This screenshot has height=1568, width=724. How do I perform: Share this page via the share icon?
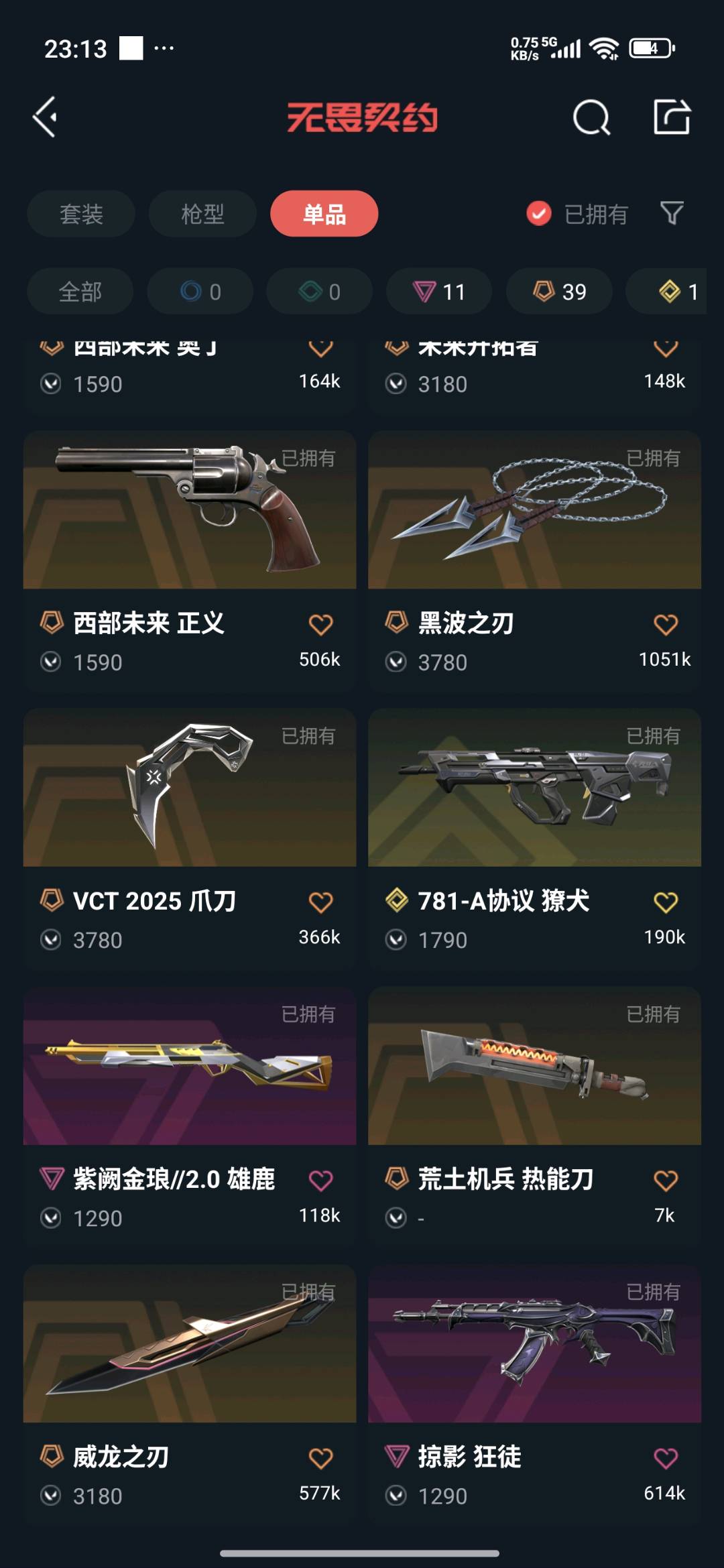[672, 117]
